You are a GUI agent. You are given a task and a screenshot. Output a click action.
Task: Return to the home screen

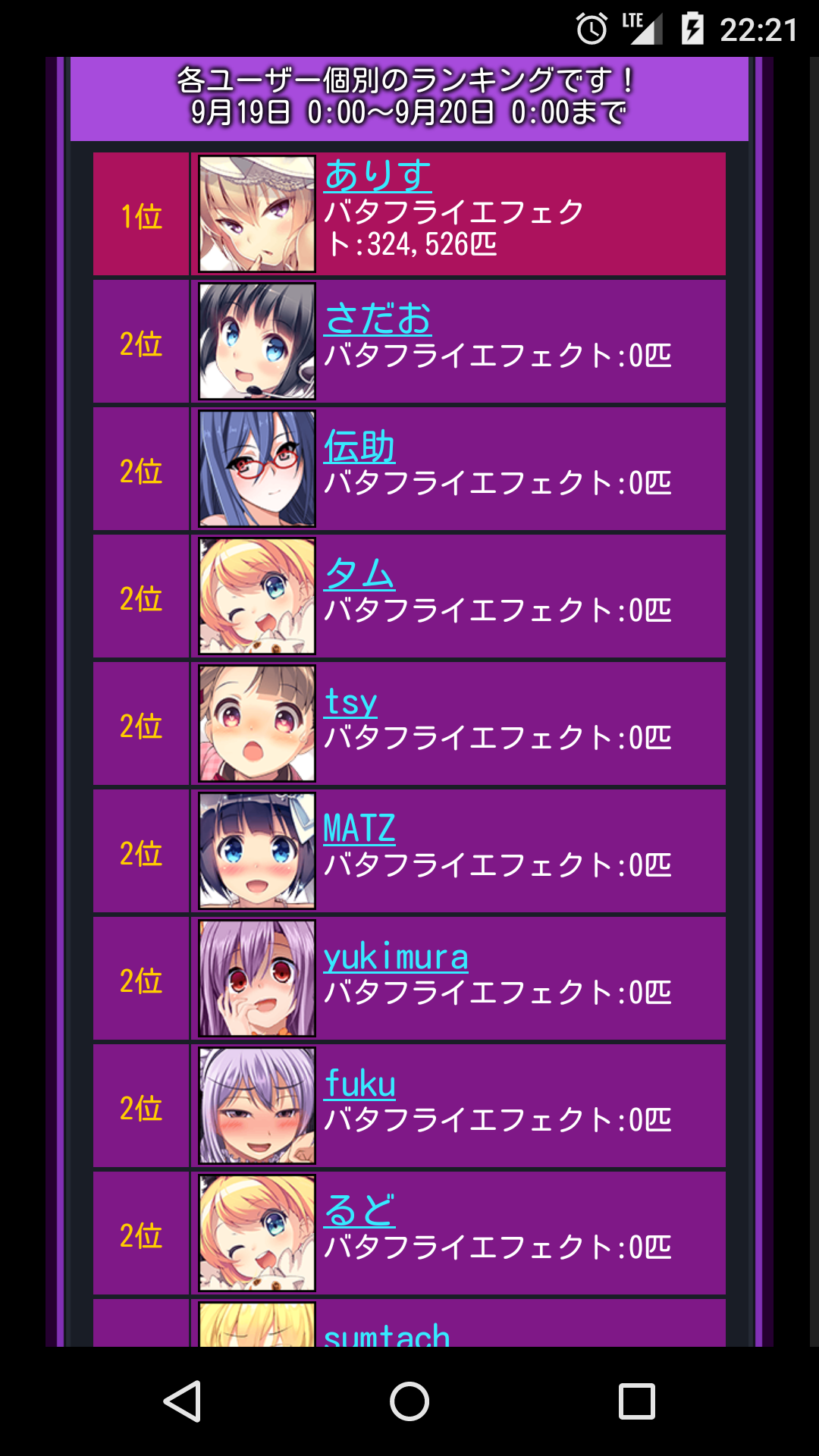pos(409,1401)
